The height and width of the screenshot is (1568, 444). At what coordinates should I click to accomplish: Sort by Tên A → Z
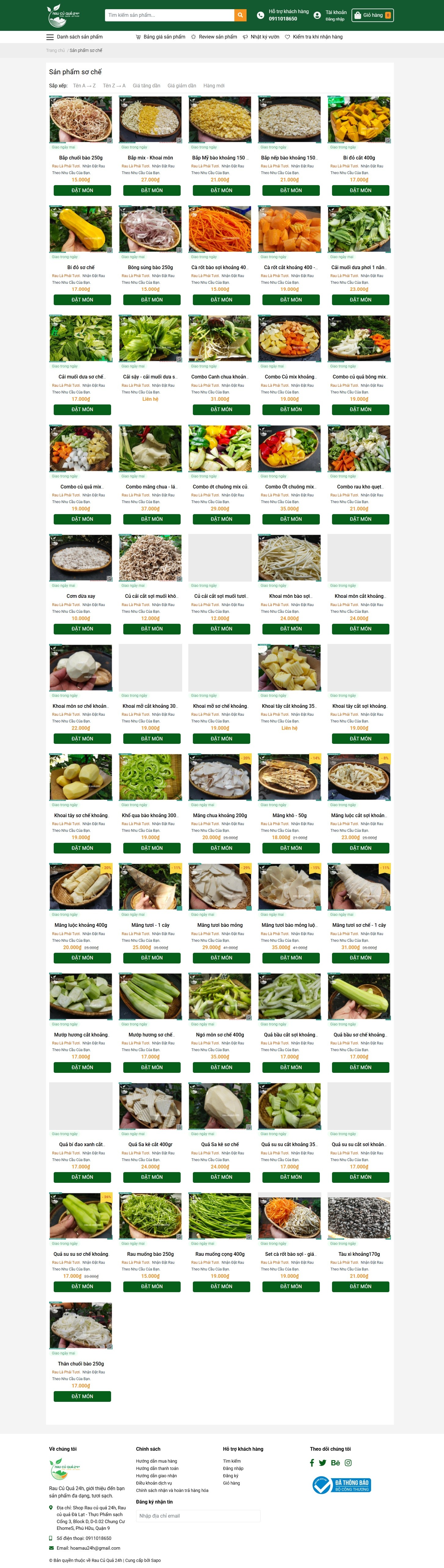coord(85,86)
